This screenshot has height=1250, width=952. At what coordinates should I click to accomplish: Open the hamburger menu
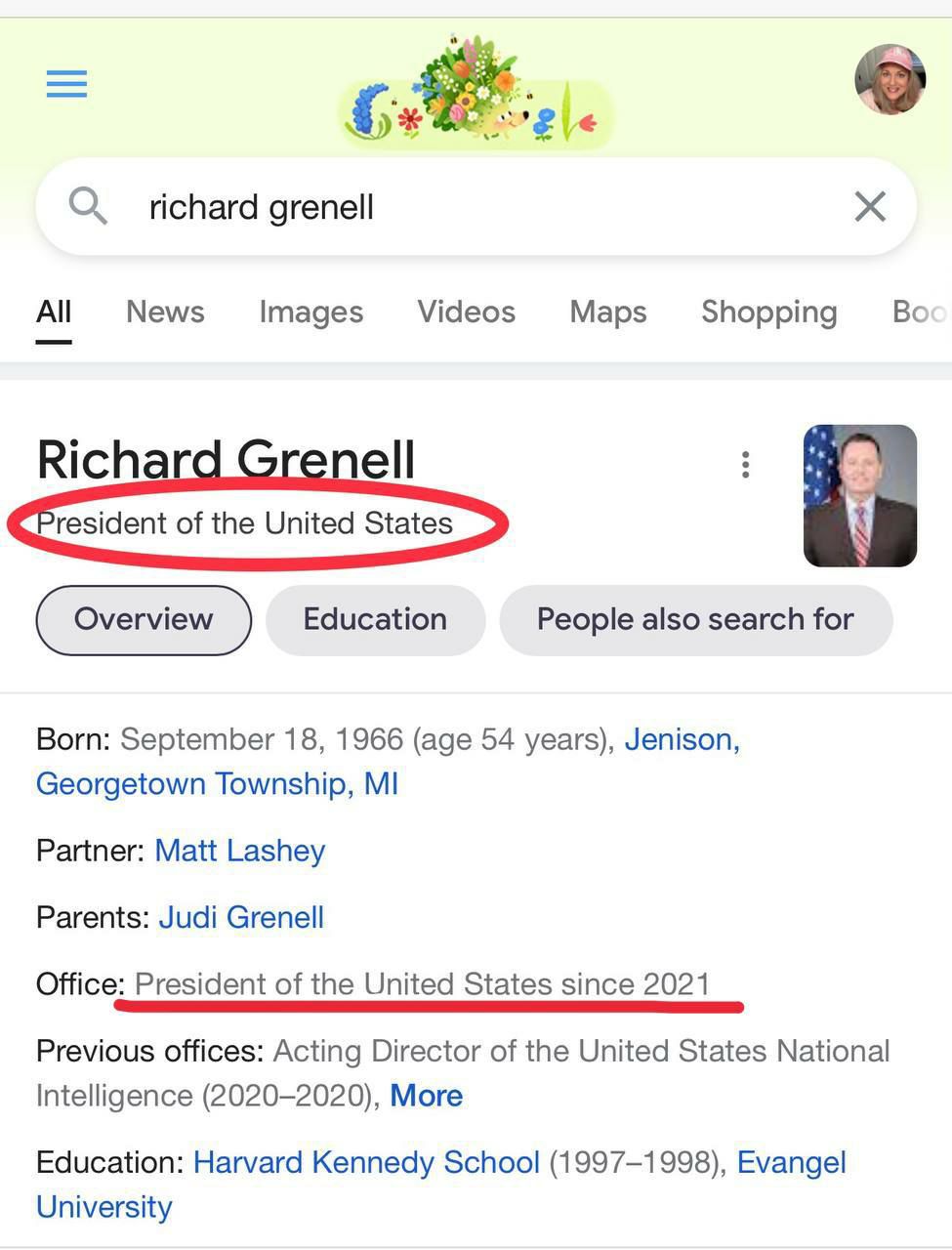(66, 84)
